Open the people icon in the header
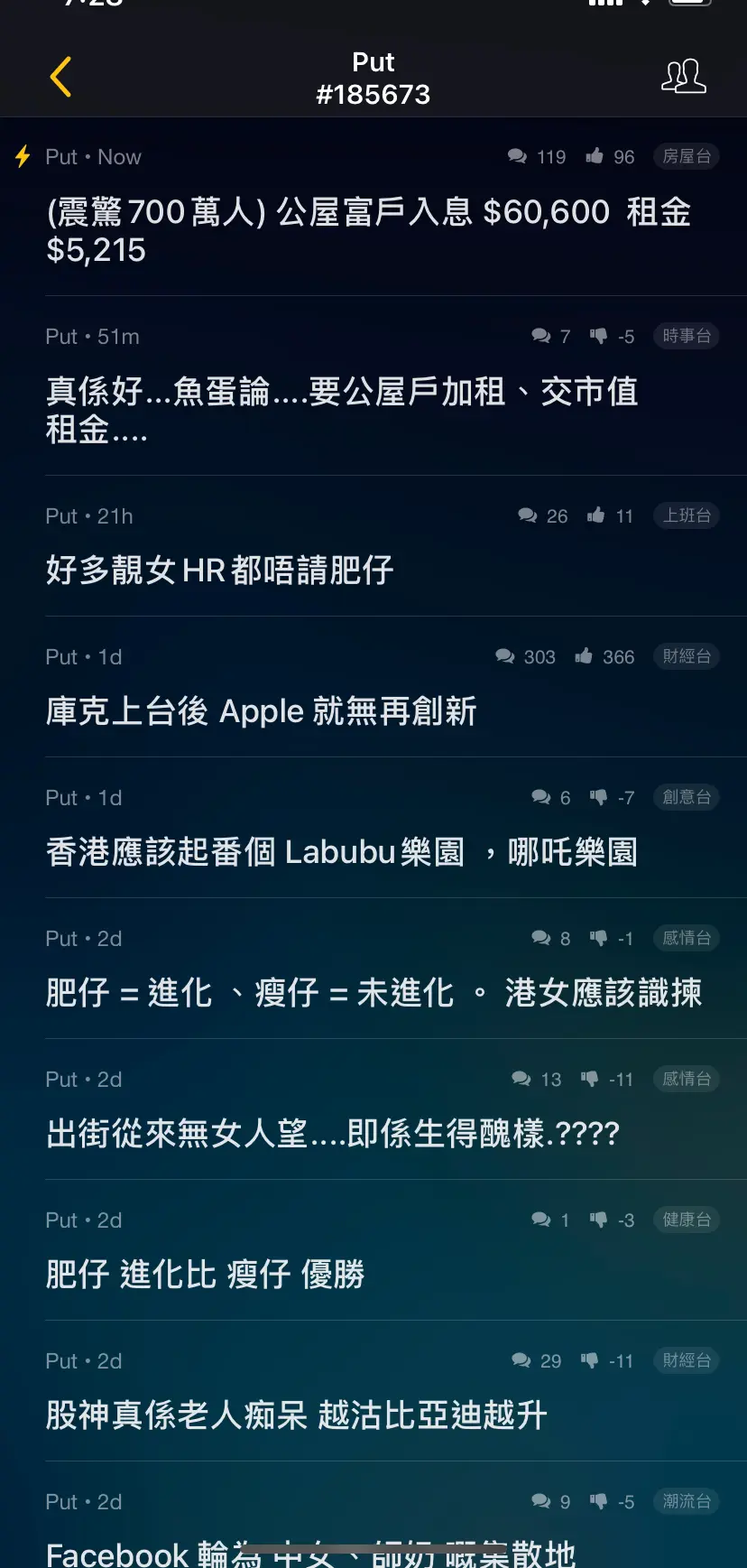This screenshot has width=747, height=1568. point(684,77)
